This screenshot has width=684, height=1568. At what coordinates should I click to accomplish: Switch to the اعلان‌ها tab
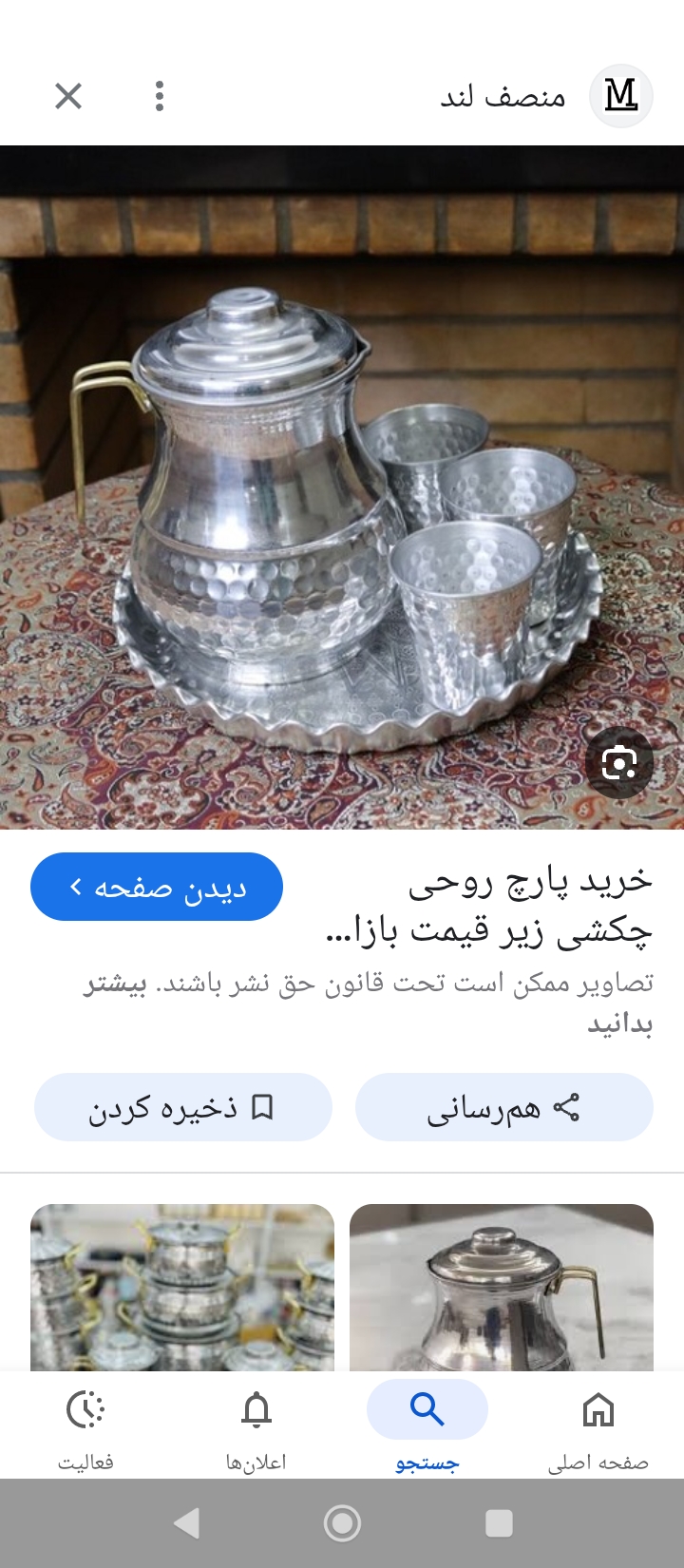pyautogui.click(x=256, y=1427)
